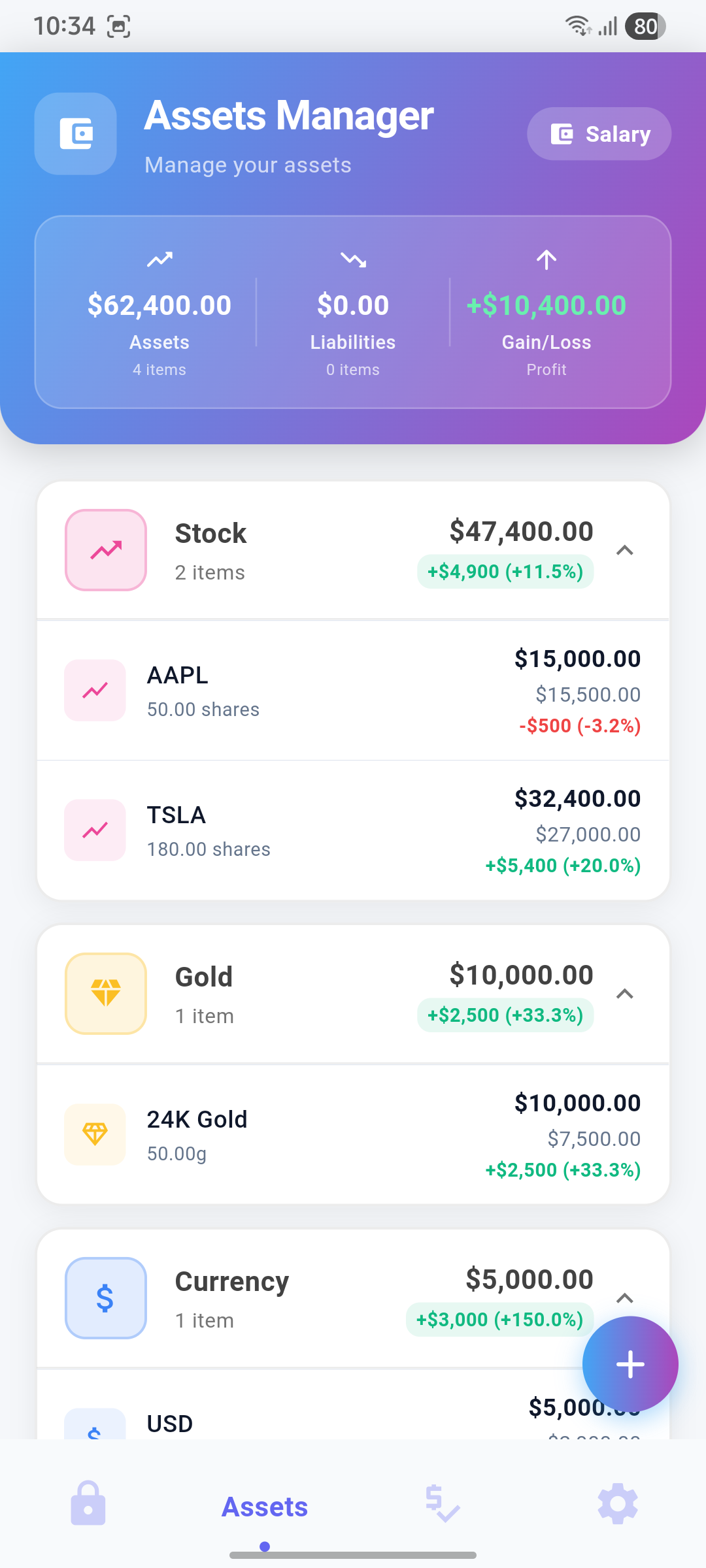Collapse the Currency category section
This screenshot has width=706, height=1568.
coord(626,1298)
